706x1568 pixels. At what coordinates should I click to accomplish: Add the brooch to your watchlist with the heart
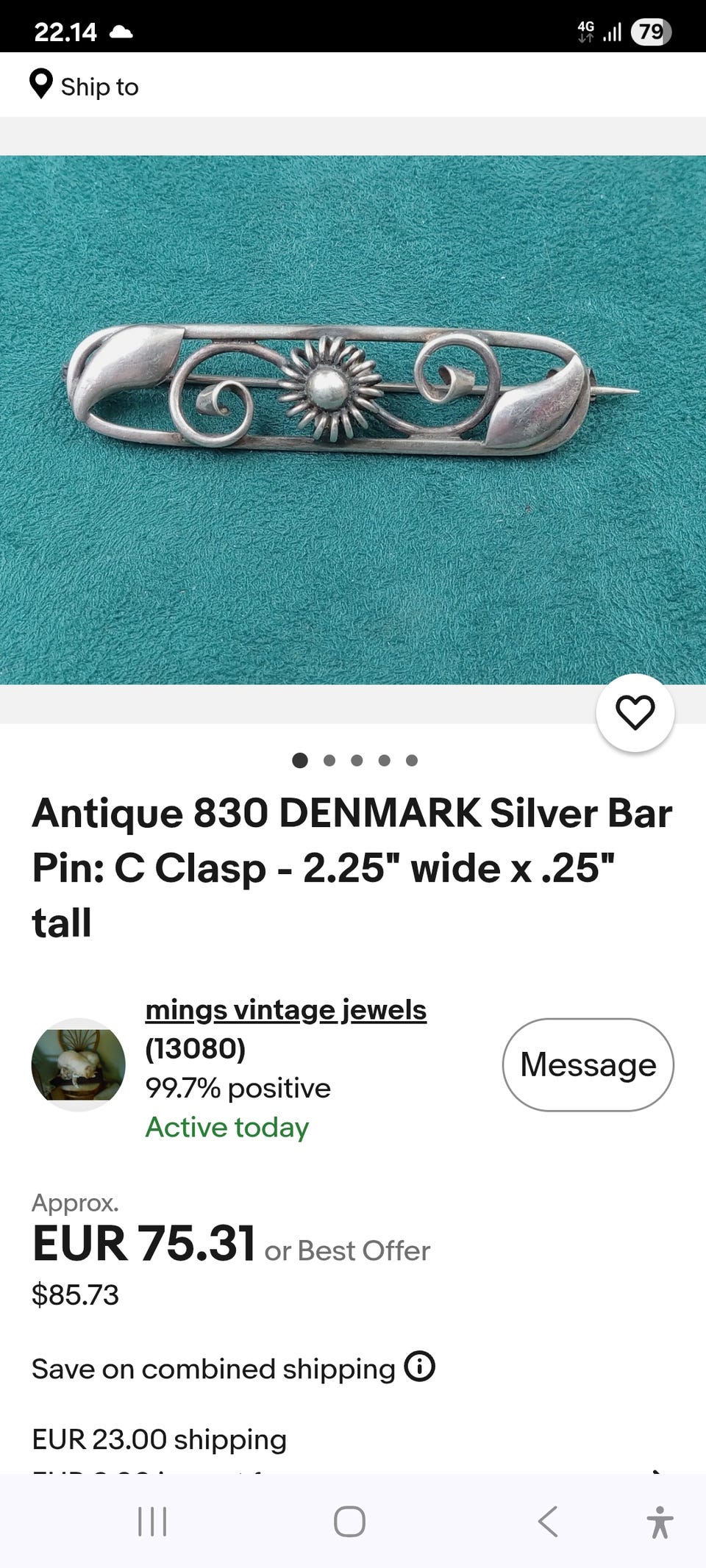point(635,712)
